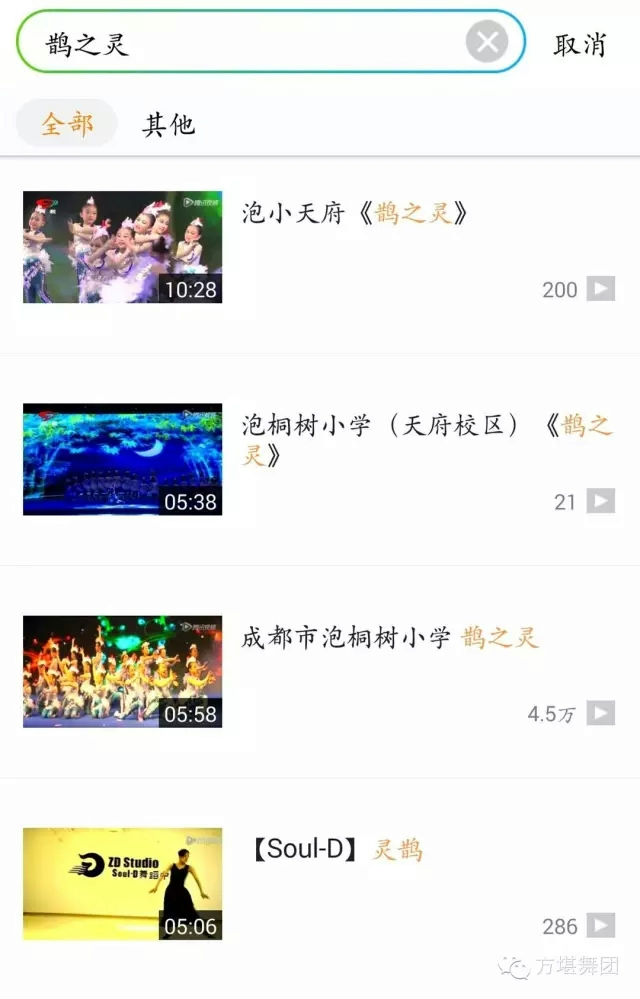
Task: Cancel the search with 取消
Action: point(580,44)
